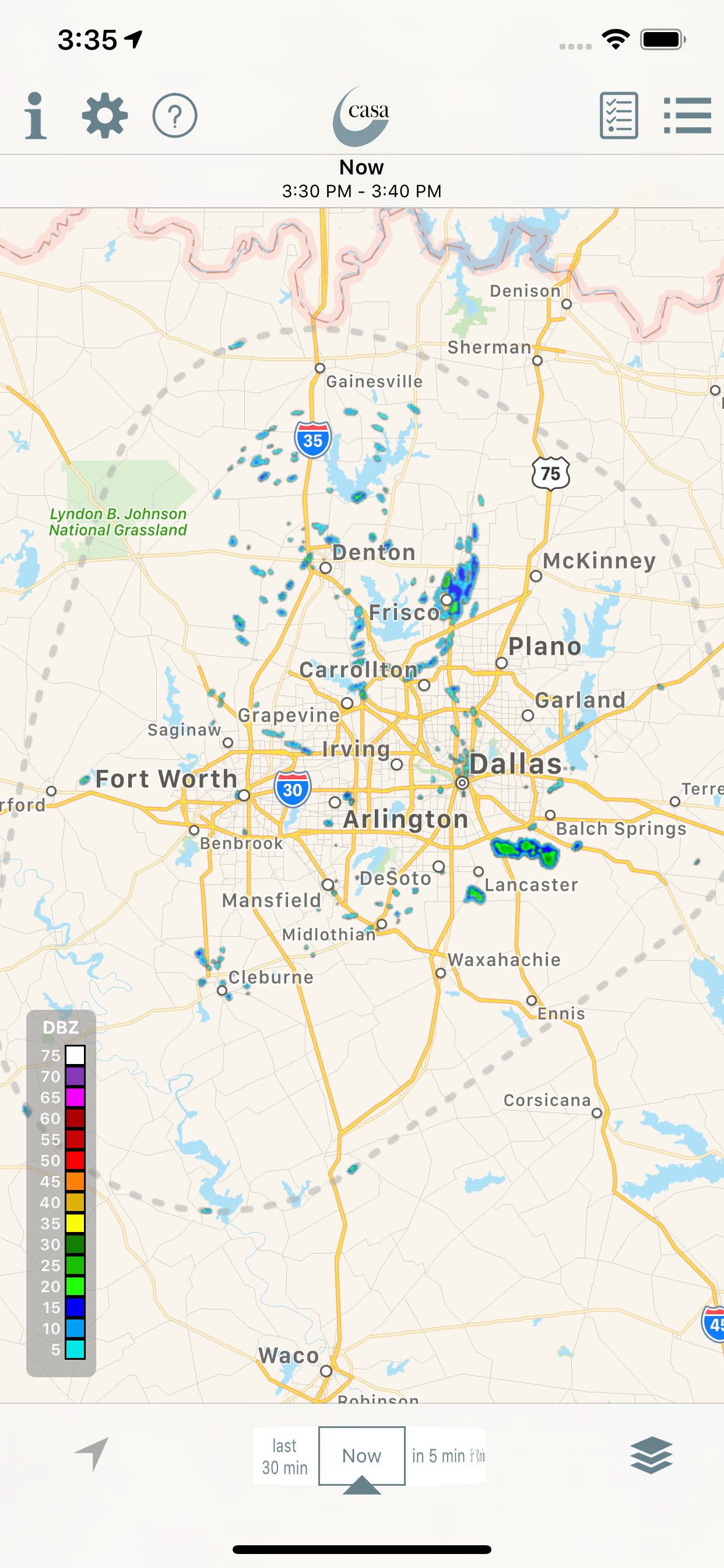724x1568 pixels.
Task: Open the map layers icon
Action: [652, 1455]
